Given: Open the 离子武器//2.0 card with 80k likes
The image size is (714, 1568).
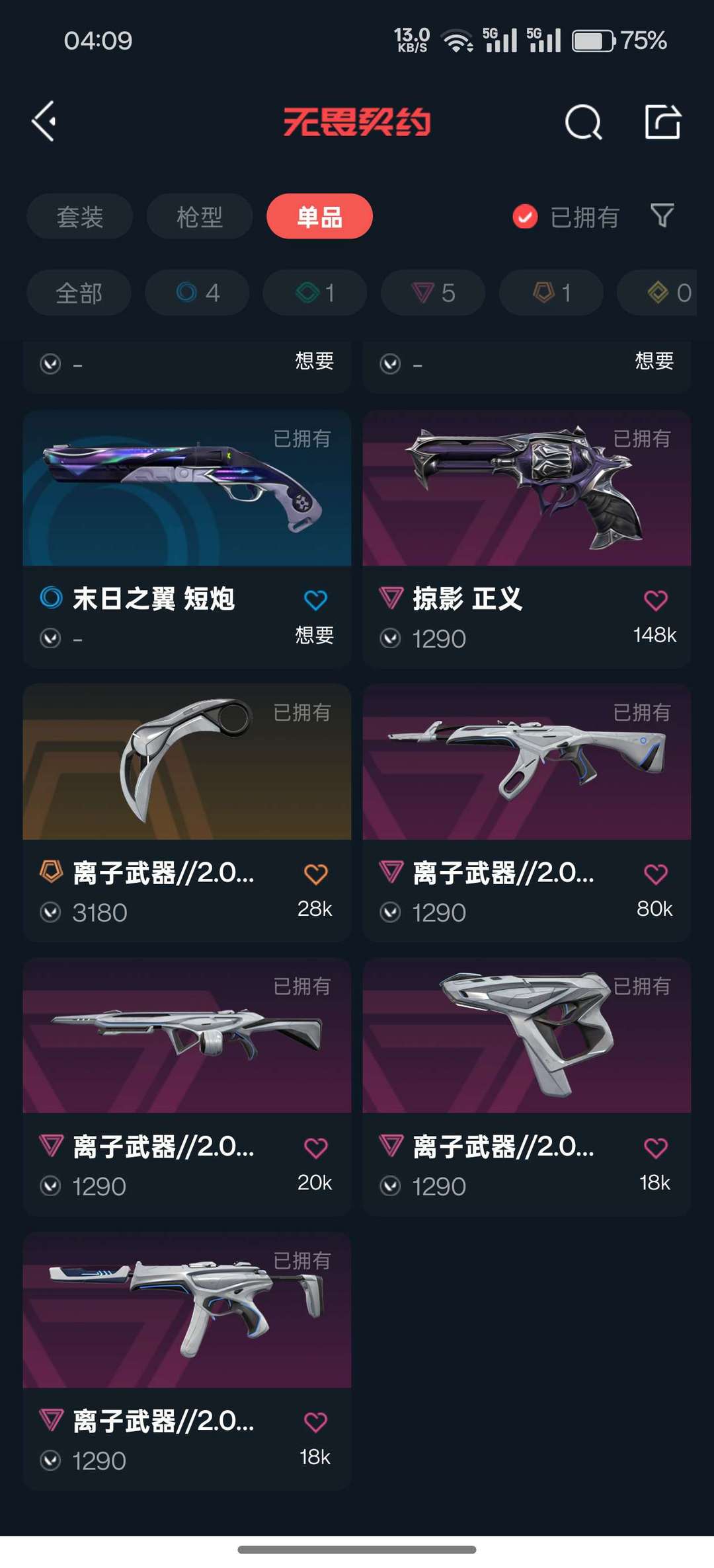Looking at the screenshot, I should click(x=527, y=813).
